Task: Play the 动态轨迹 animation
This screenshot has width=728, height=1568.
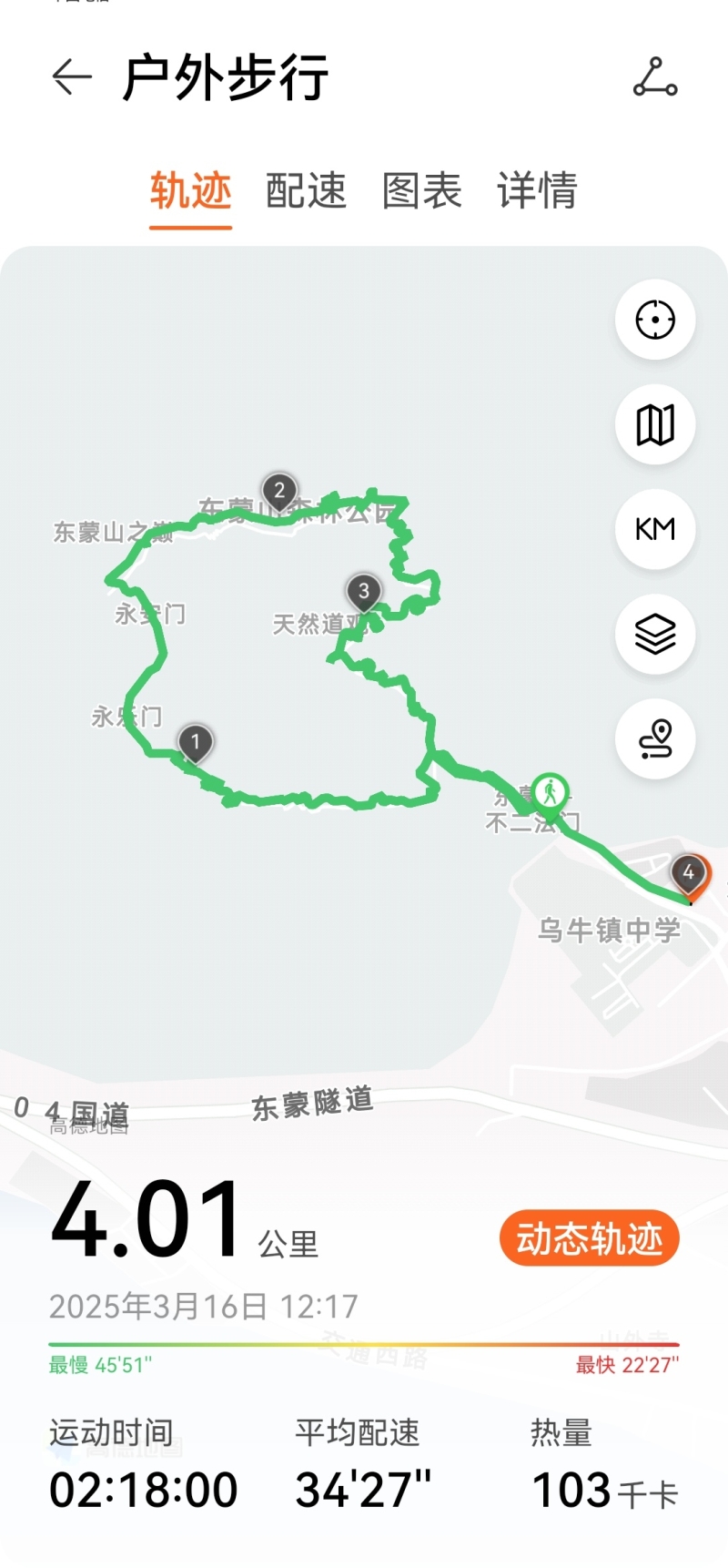Action: point(589,1238)
